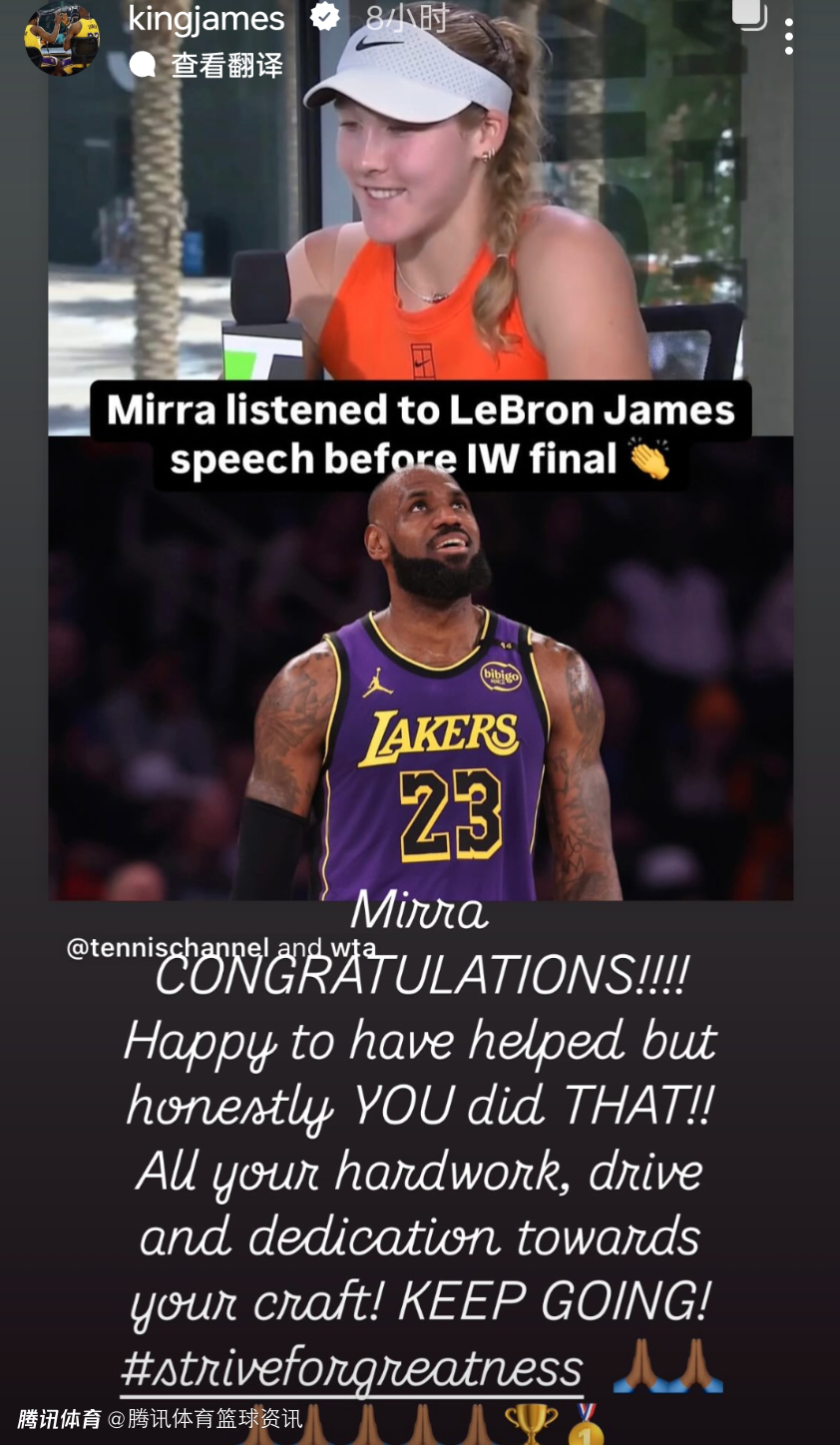This screenshot has width=840, height=1445.
Task: Open the @tennischannel mention
Action: click(x=168, y=947)
